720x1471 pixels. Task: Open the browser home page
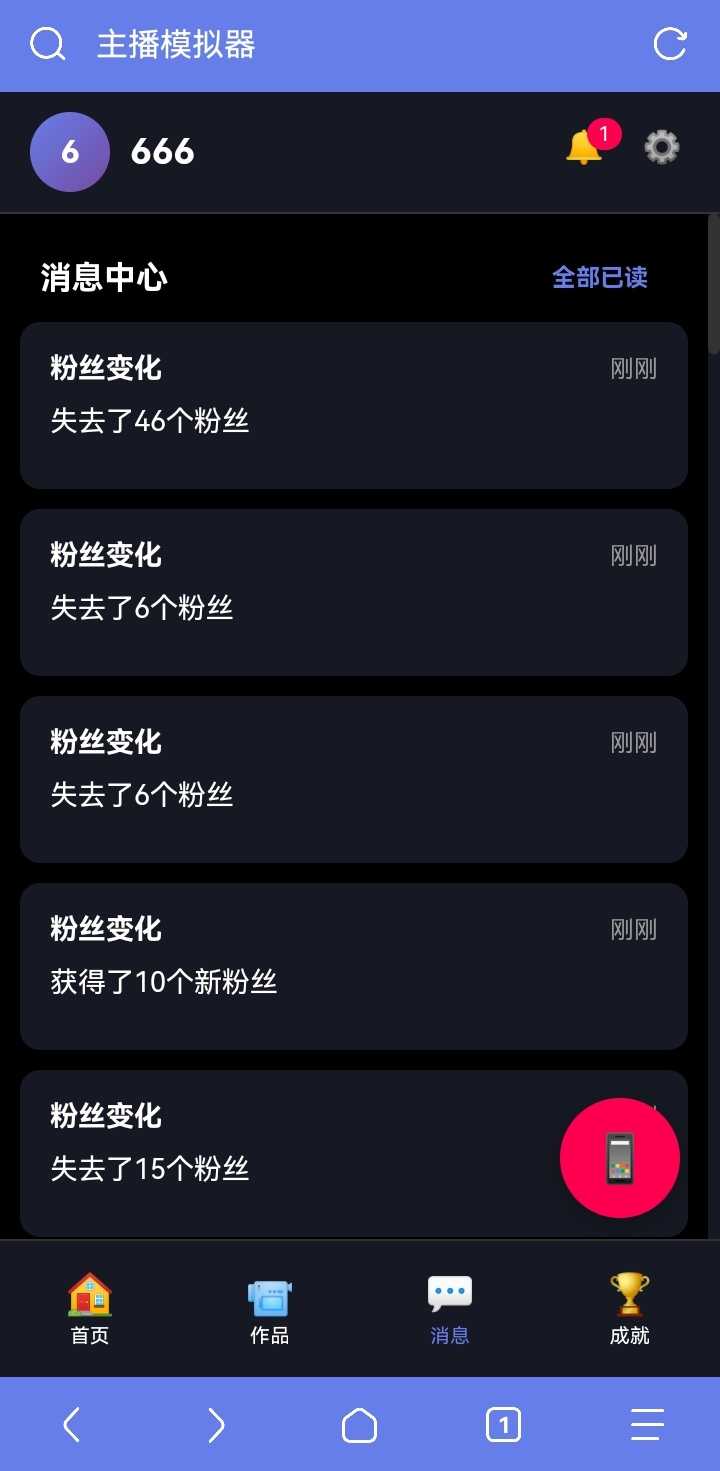coord(360,1424)
